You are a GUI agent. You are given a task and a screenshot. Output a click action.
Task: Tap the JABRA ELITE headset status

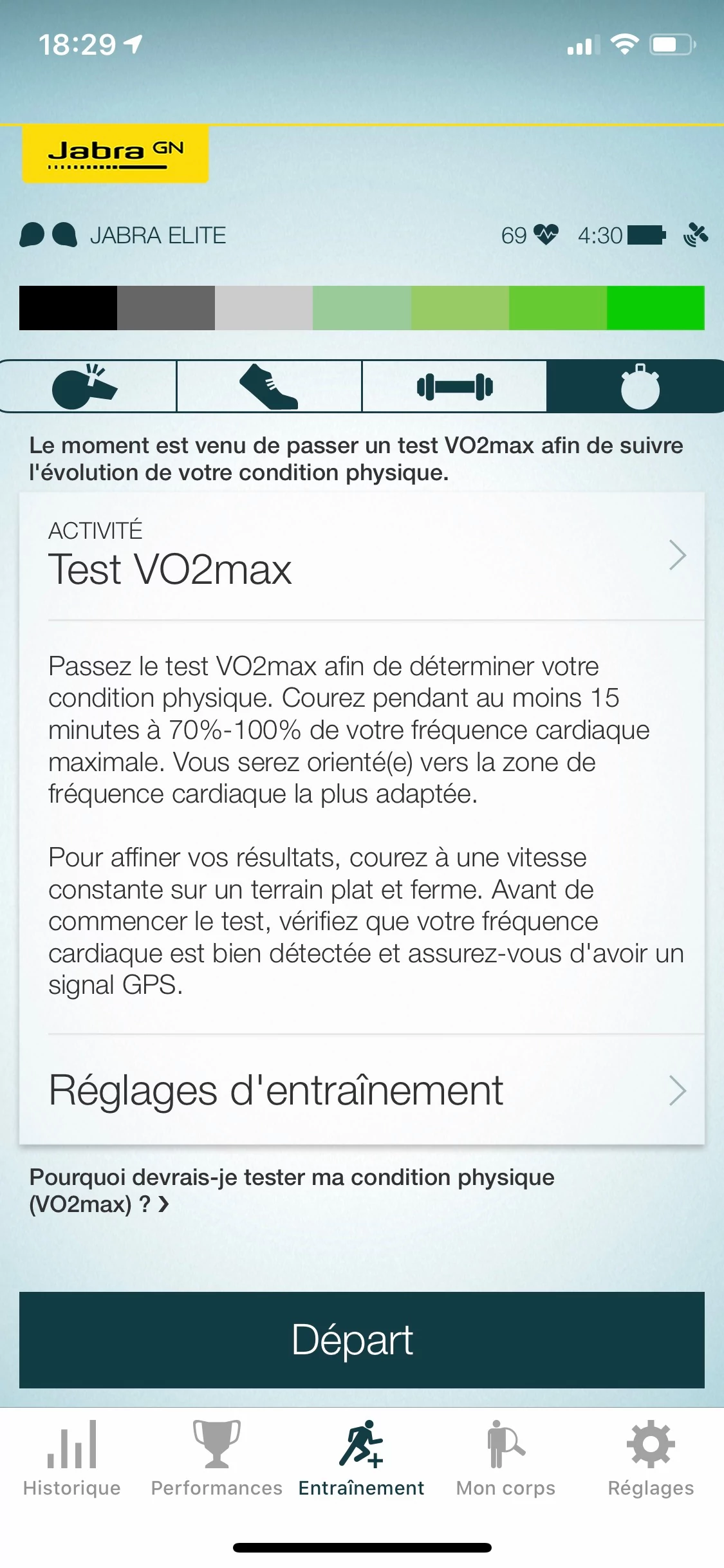tap(123, 236)
